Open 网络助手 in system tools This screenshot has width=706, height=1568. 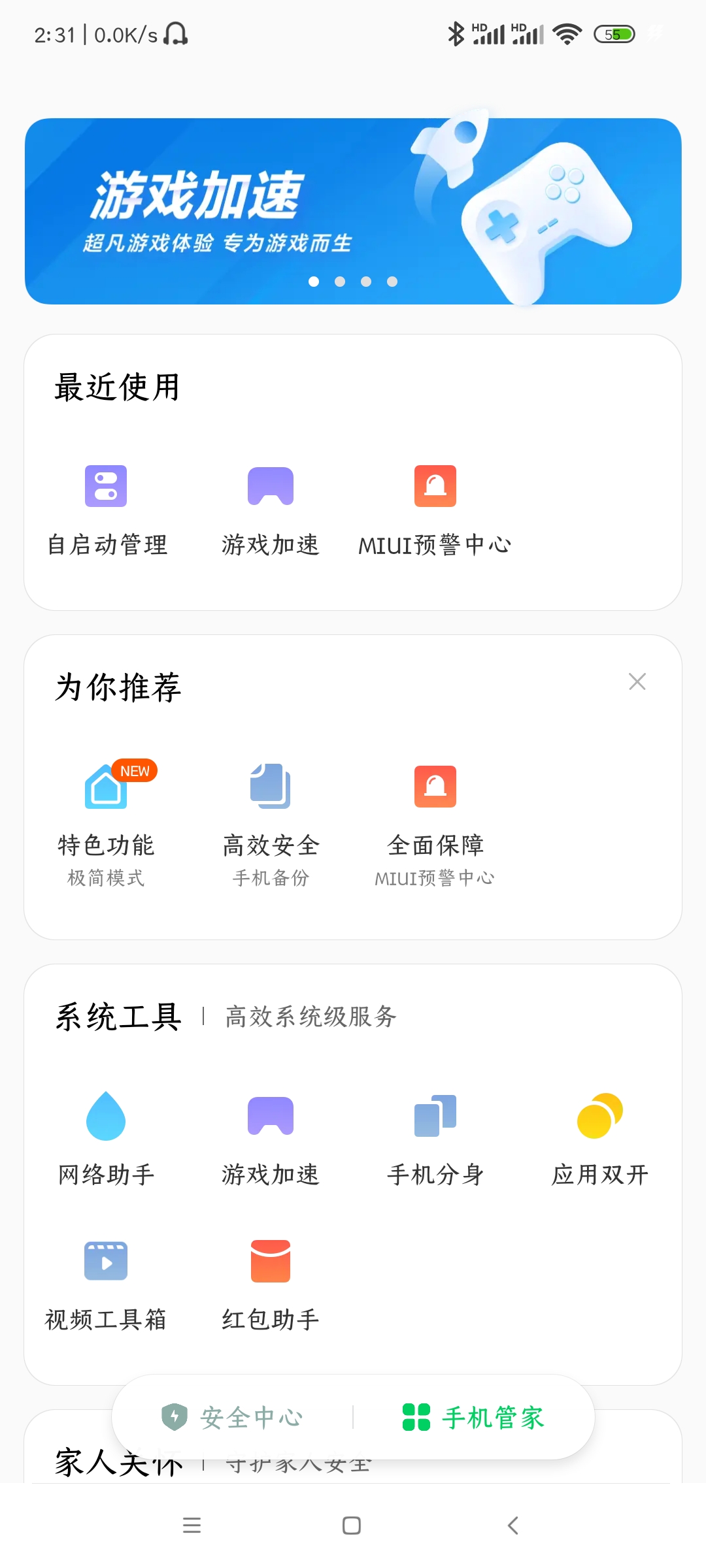tap(106, 1139)
